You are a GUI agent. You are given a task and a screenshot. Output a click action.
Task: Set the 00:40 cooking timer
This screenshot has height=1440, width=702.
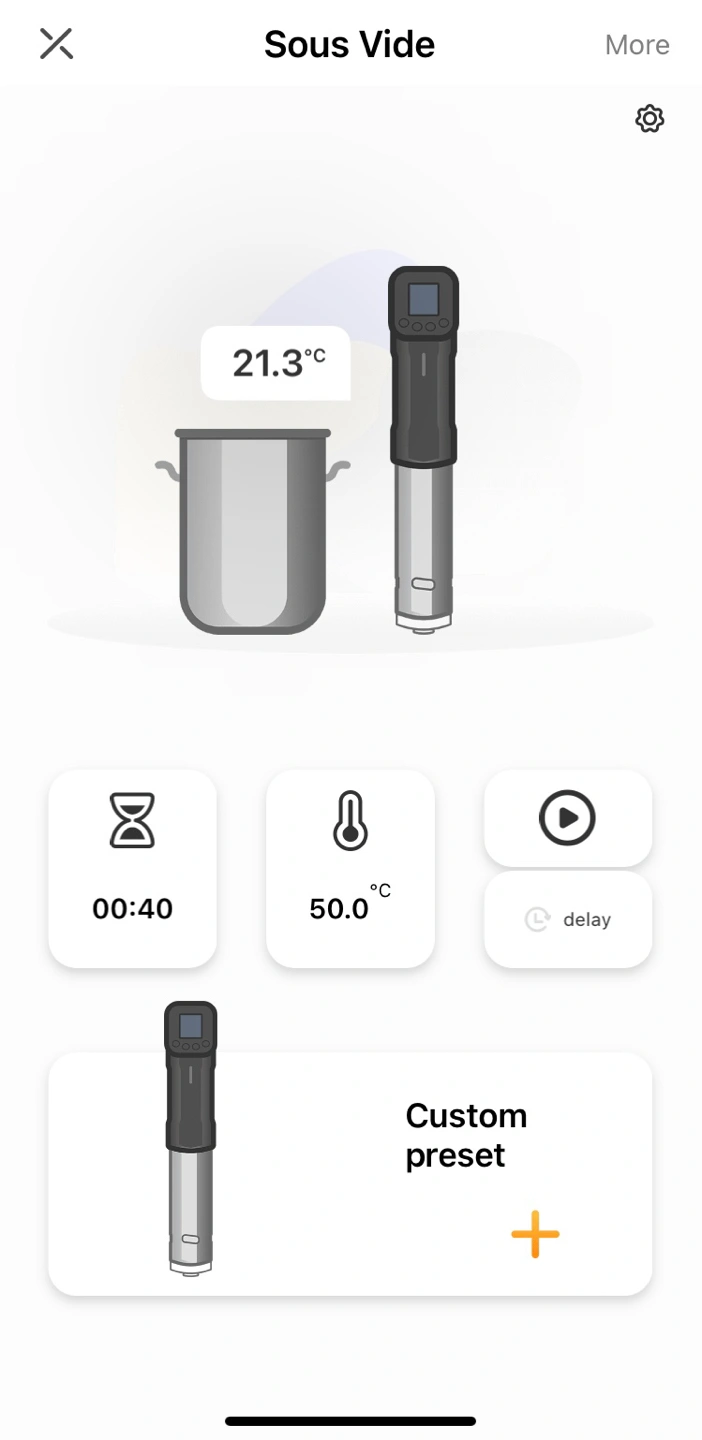coord(133,868)
